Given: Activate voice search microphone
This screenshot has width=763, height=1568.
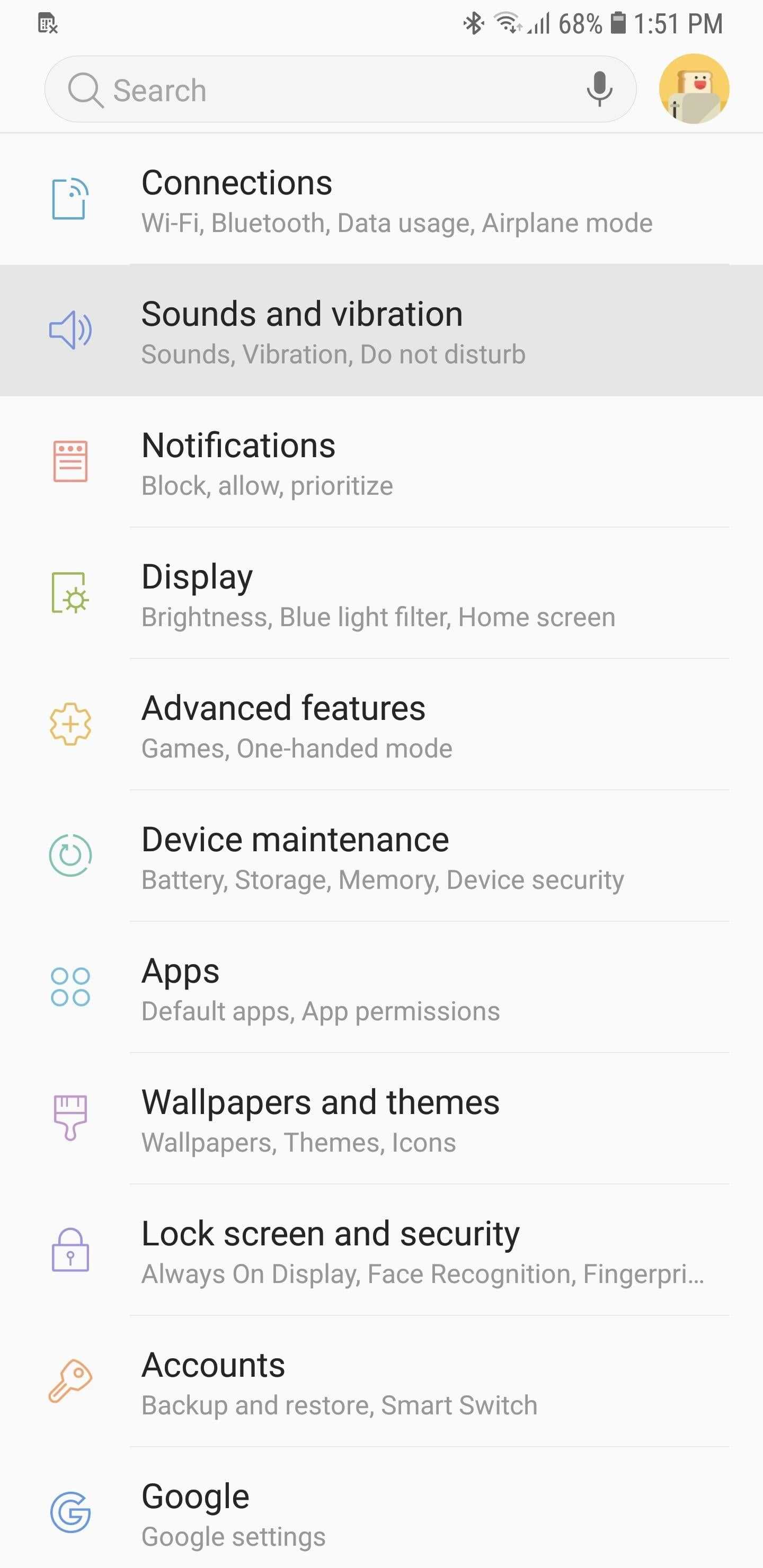Looking at the screenshot, I should click(599, 90).
